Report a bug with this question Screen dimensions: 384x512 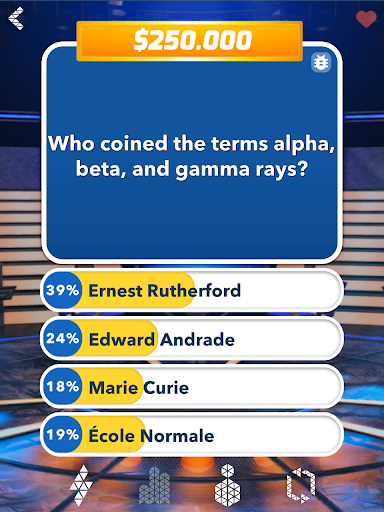pyautogui.click(x=321, y=62)
